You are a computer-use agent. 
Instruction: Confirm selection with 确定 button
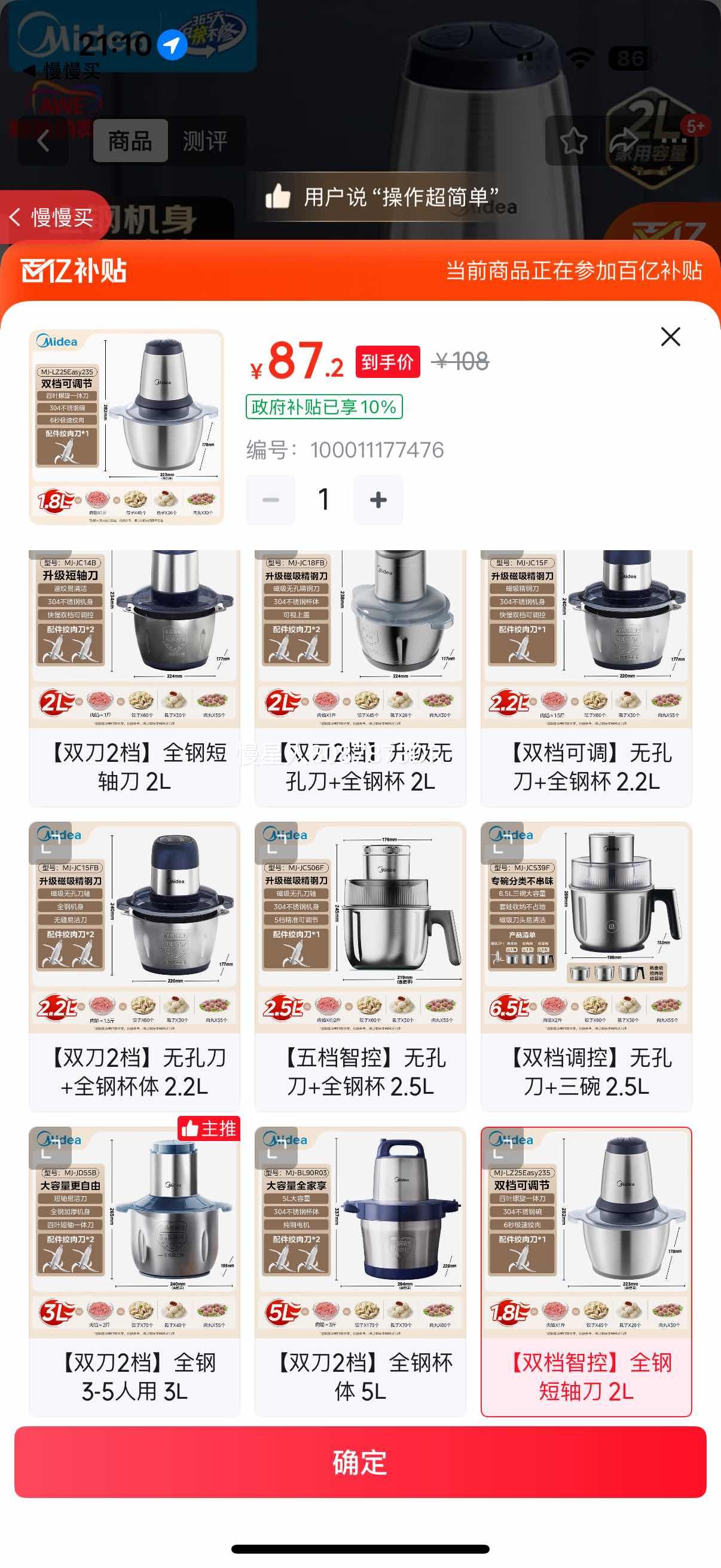360,1462
